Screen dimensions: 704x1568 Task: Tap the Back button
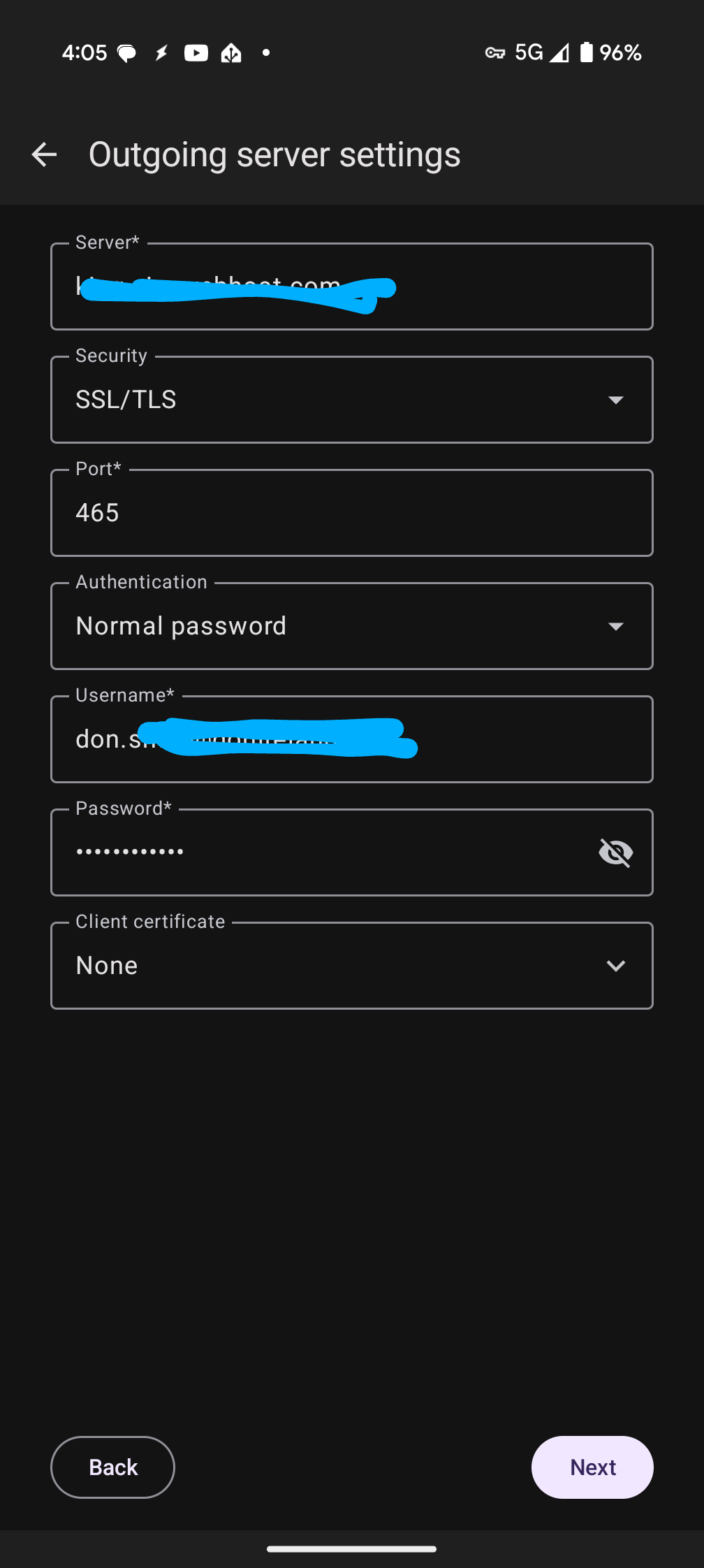(112, 1467)
